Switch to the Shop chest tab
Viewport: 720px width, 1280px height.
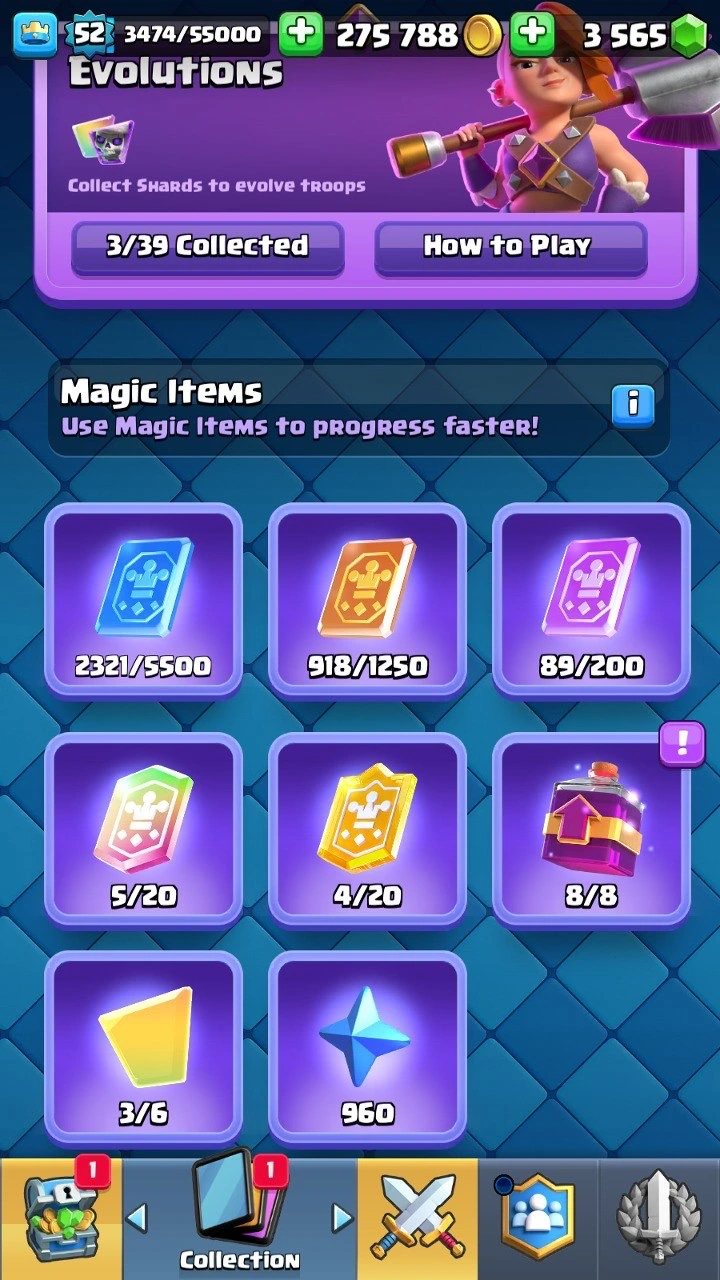[x=60, y=1220]
